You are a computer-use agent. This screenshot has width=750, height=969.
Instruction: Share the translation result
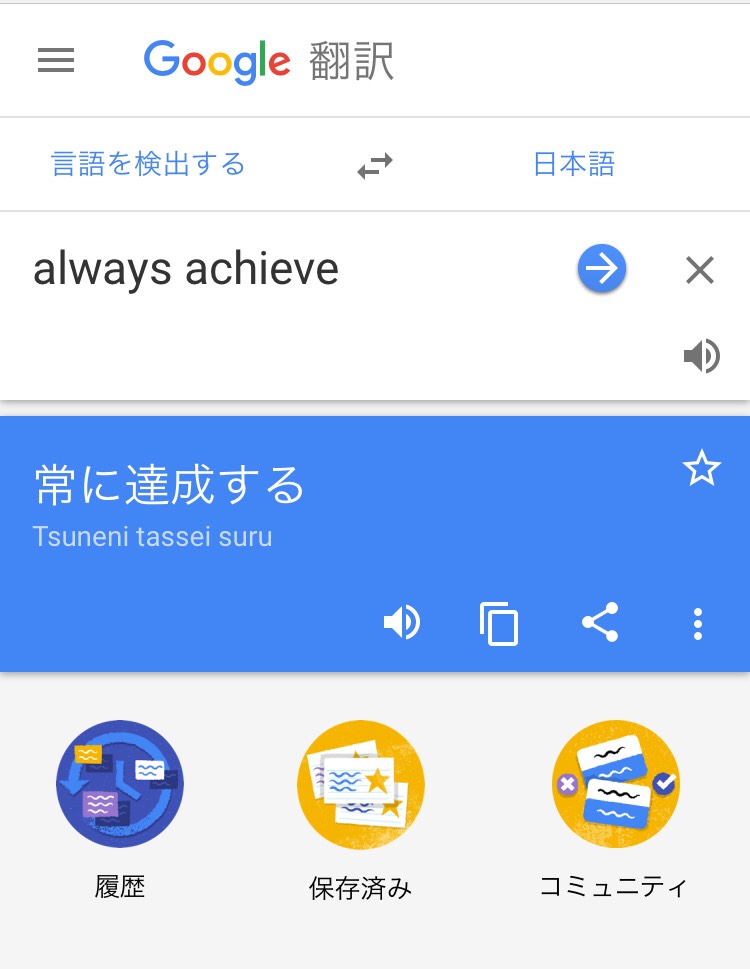click(600, 623)
